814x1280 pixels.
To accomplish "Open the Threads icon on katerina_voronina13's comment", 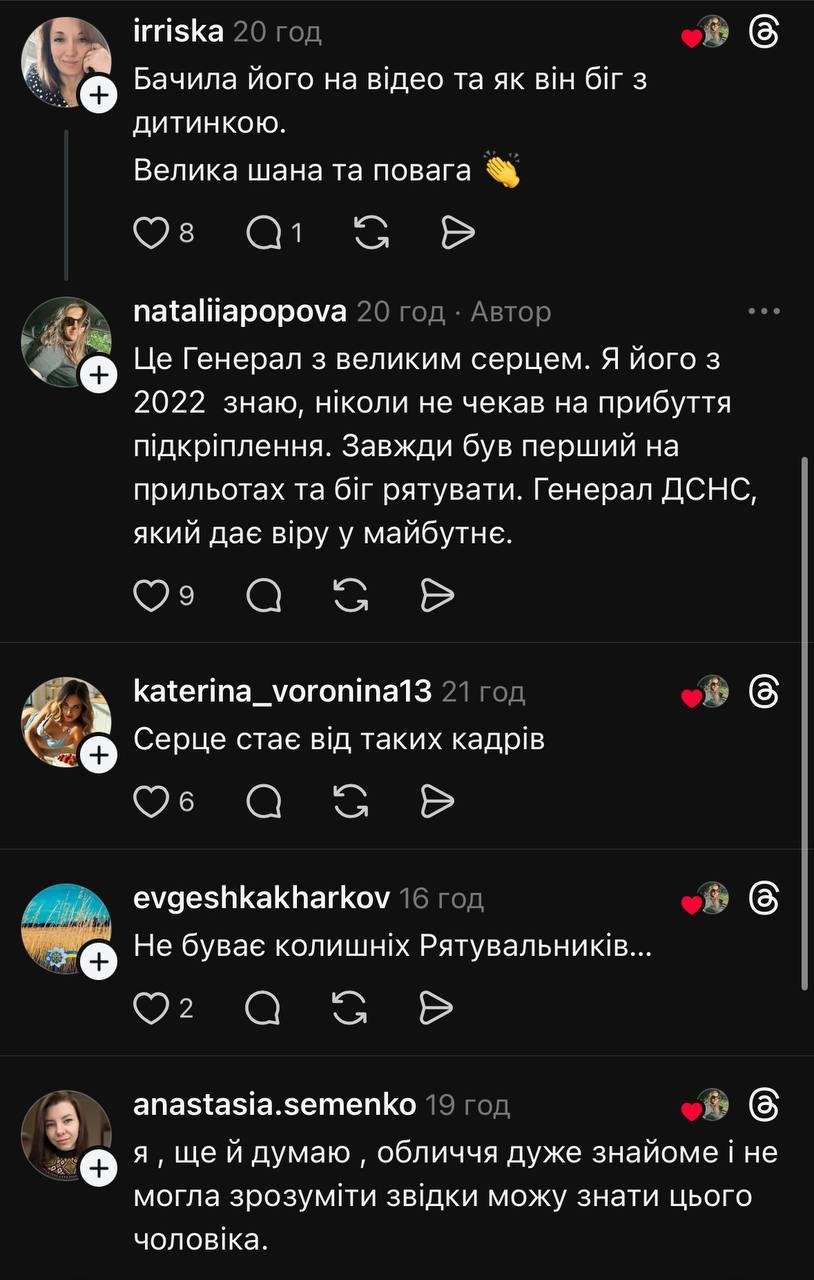I will tap(764, 691).
